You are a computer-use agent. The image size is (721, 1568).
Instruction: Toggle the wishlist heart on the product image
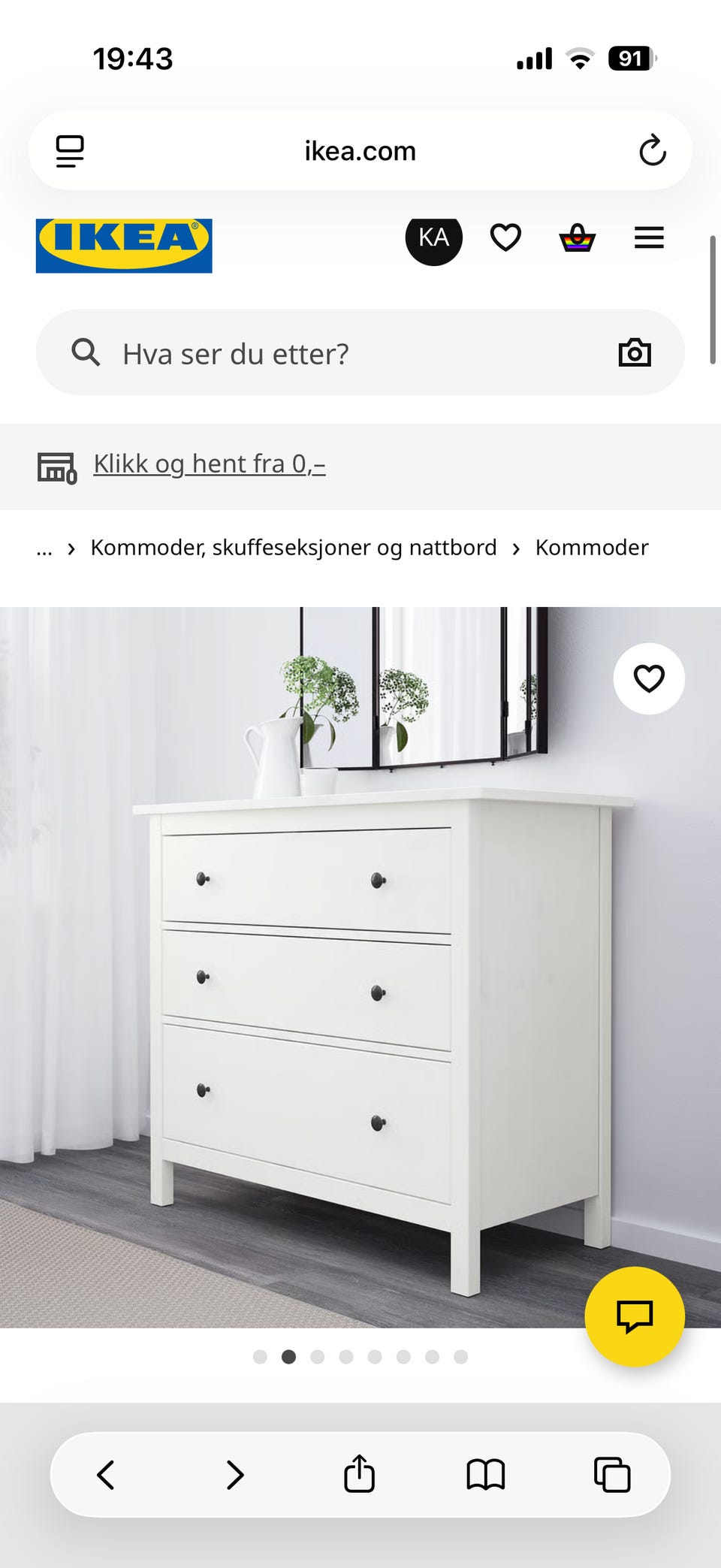point(650,678)
